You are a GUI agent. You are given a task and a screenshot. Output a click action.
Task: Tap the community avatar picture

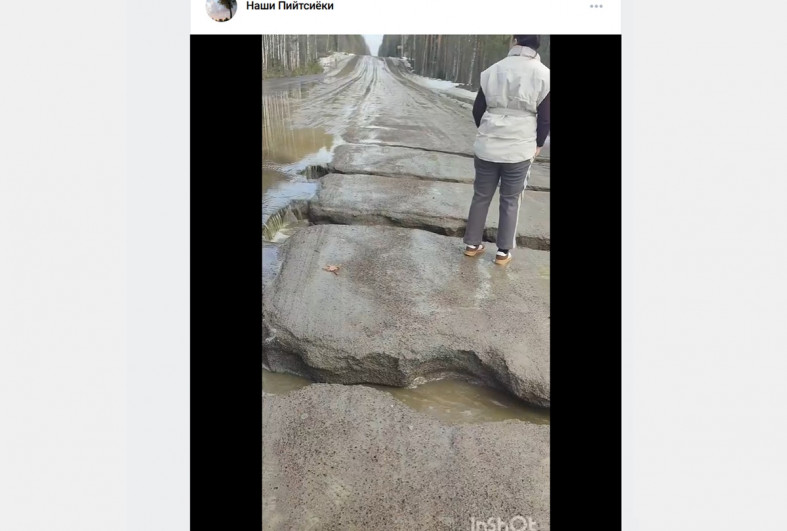(221, 8)
